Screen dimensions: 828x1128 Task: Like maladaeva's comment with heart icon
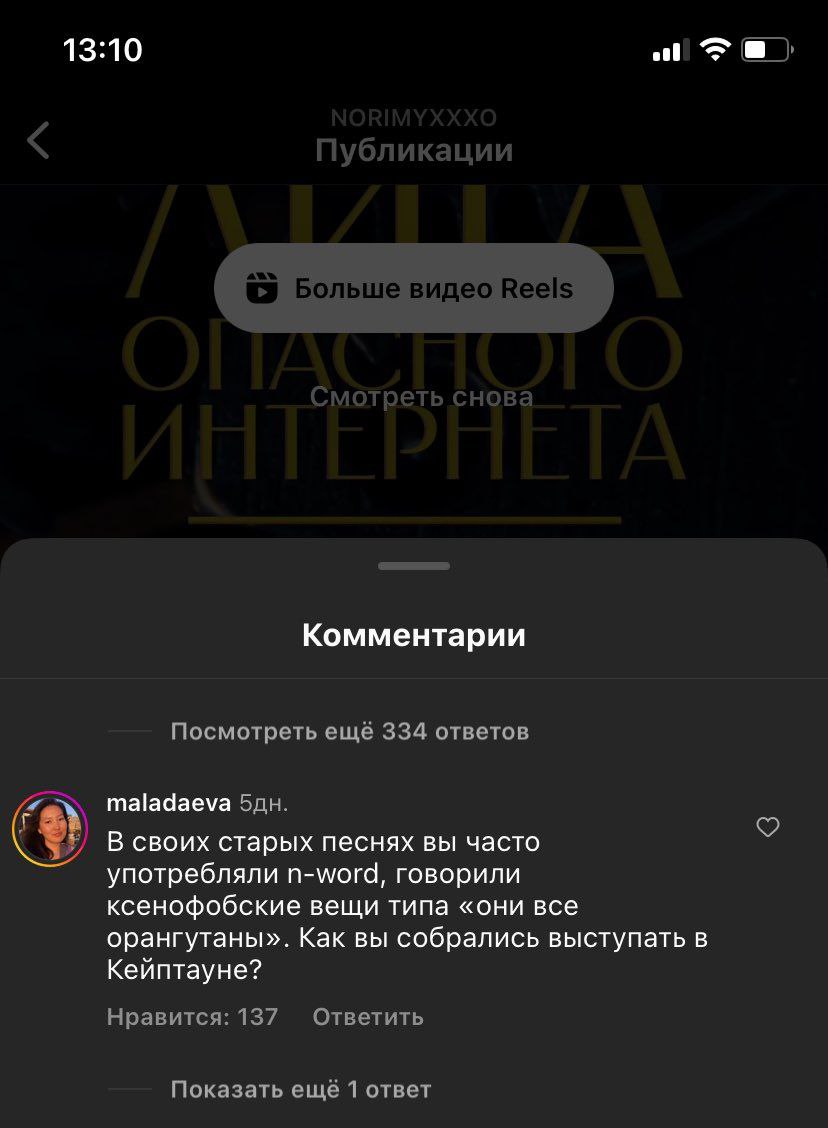[767, 827]
